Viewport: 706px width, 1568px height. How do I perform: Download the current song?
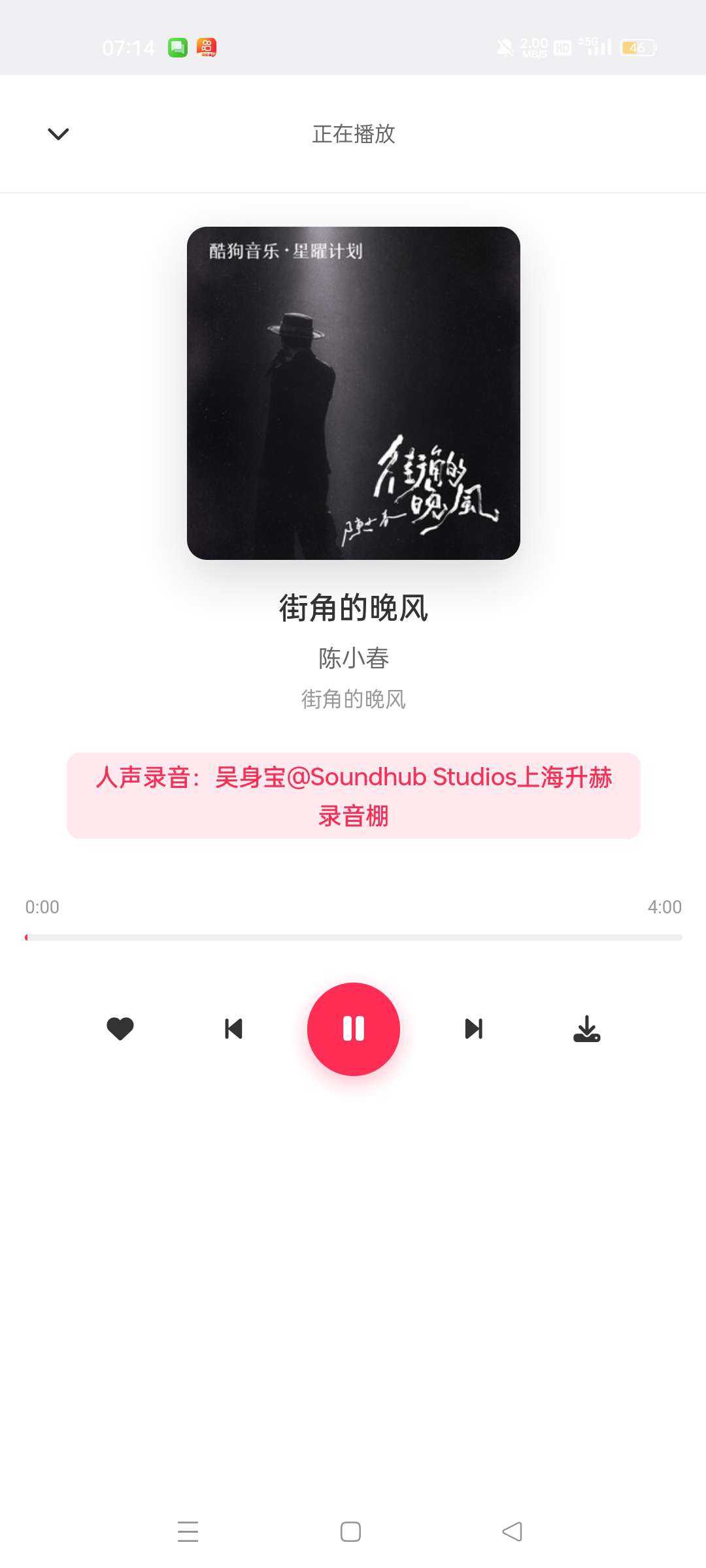click(x=586, y=1029)
